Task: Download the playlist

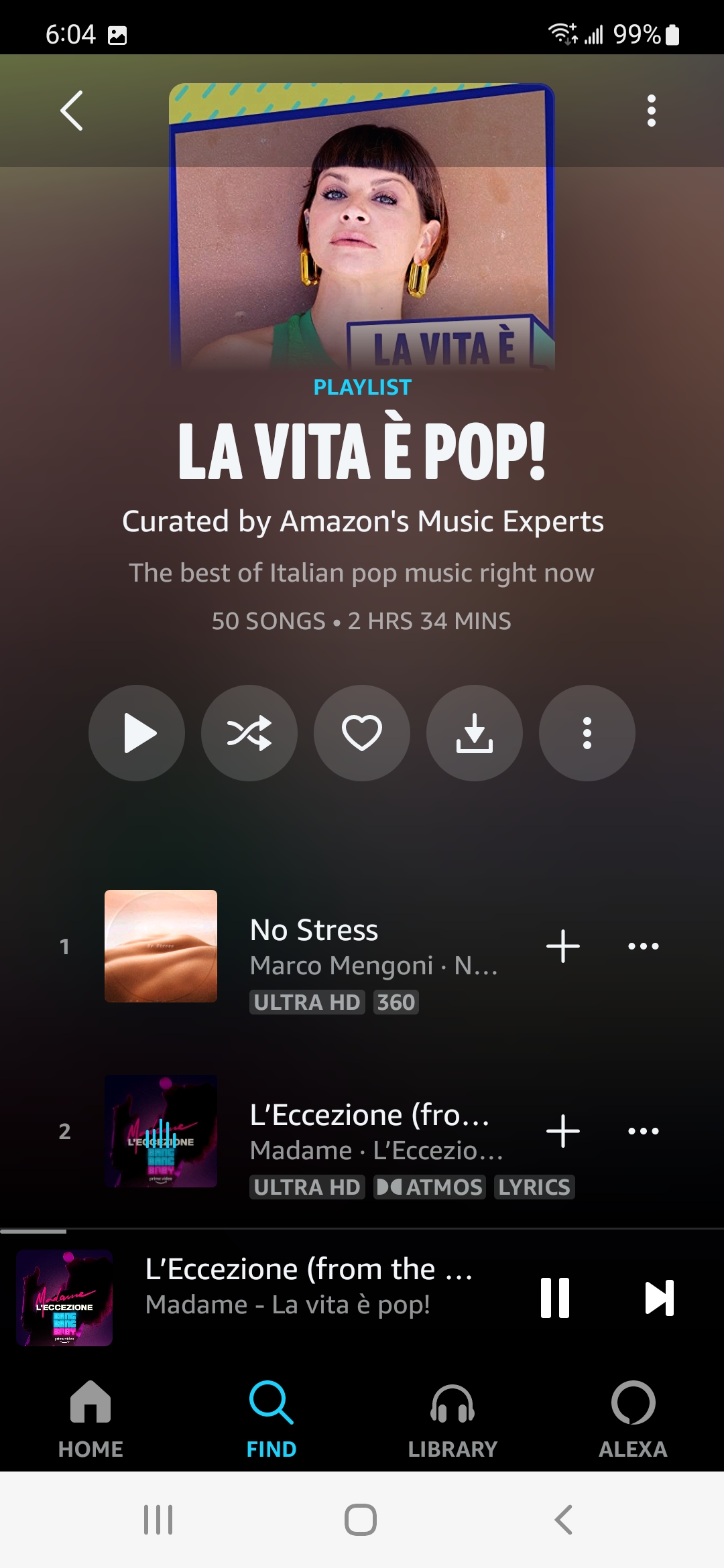Action: [475, 733]
